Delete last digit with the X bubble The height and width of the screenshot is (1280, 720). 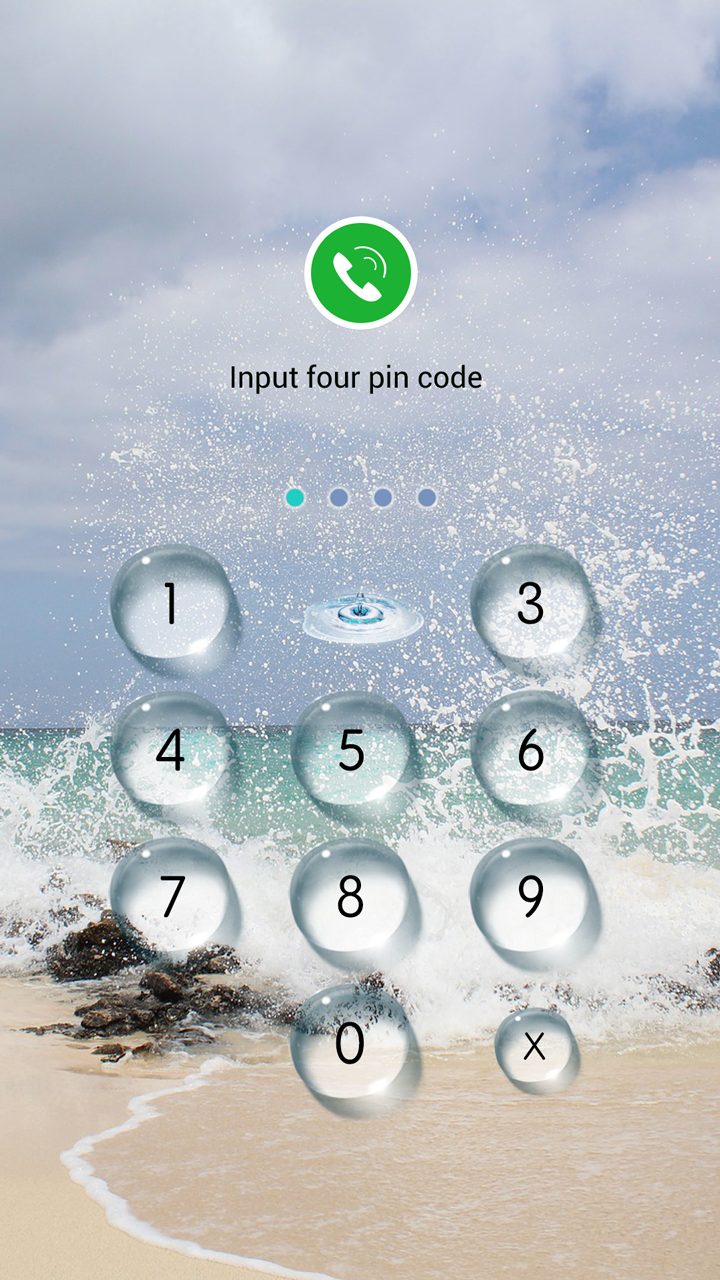535,1047
